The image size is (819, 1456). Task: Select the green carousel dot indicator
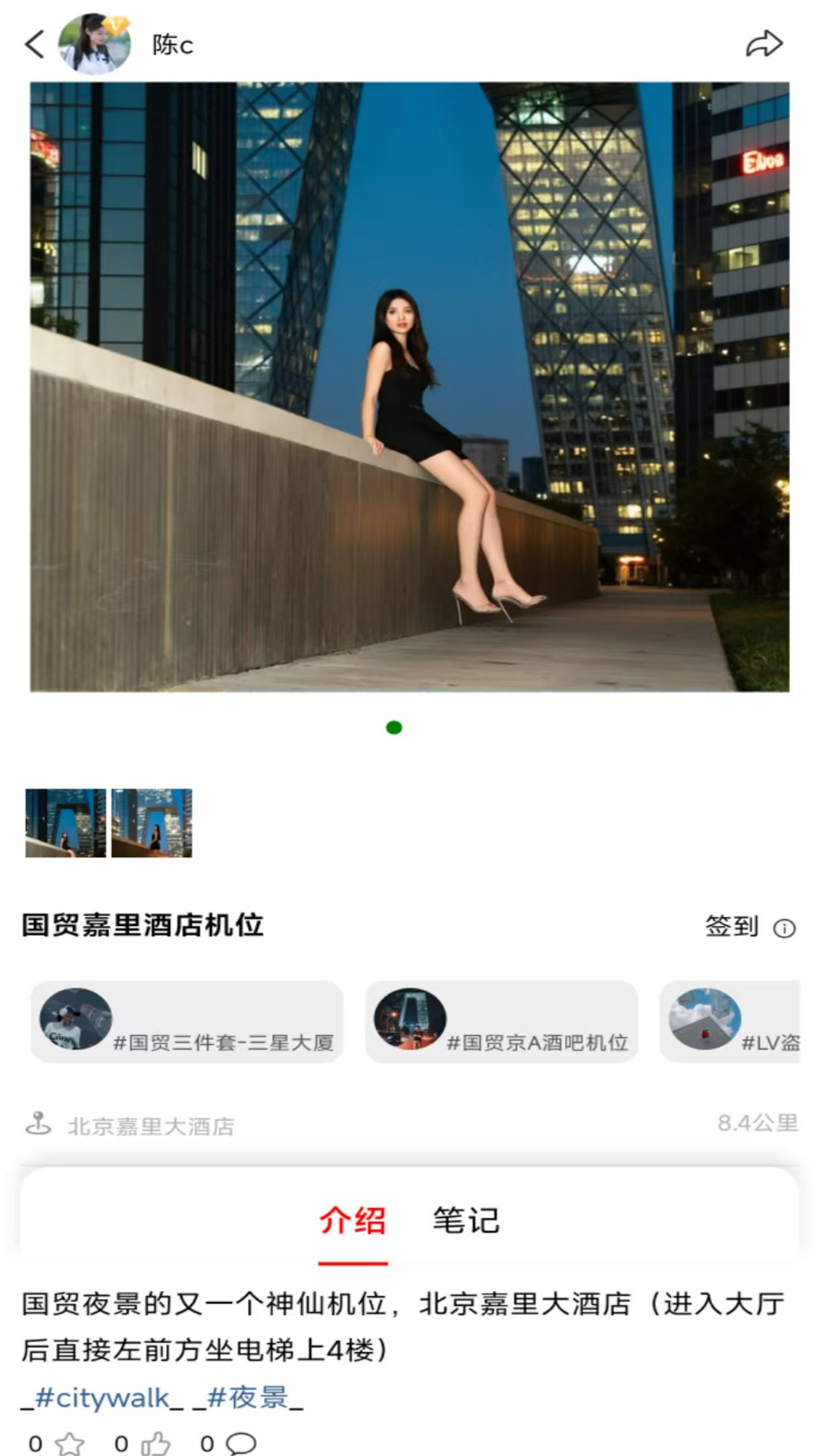pos(394,727)
